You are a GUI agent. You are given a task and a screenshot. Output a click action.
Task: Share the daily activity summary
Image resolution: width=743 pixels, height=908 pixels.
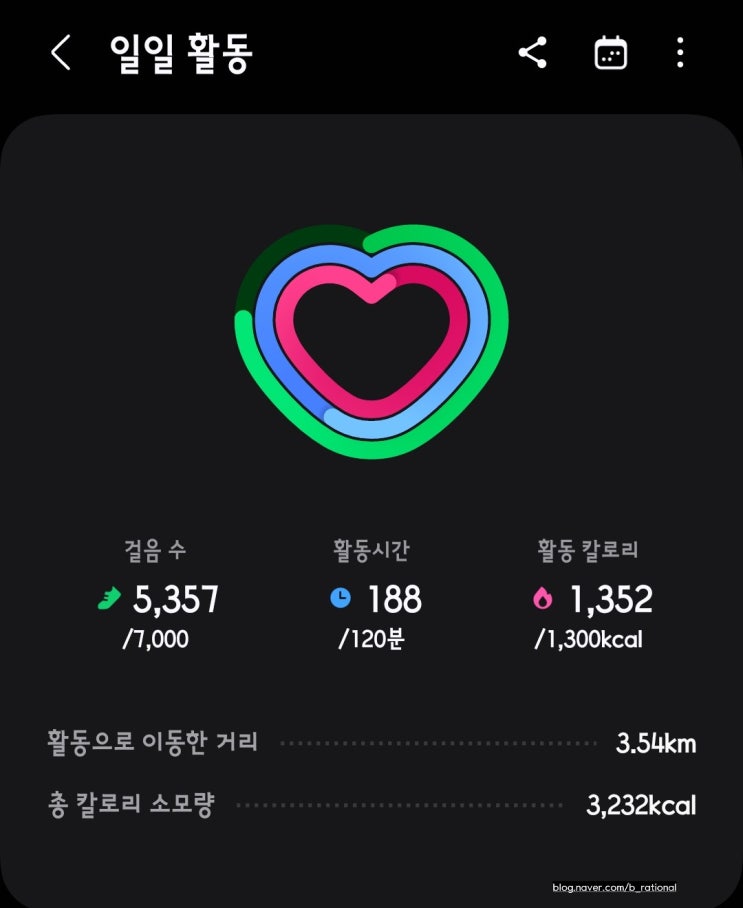[x=533, y=53]
